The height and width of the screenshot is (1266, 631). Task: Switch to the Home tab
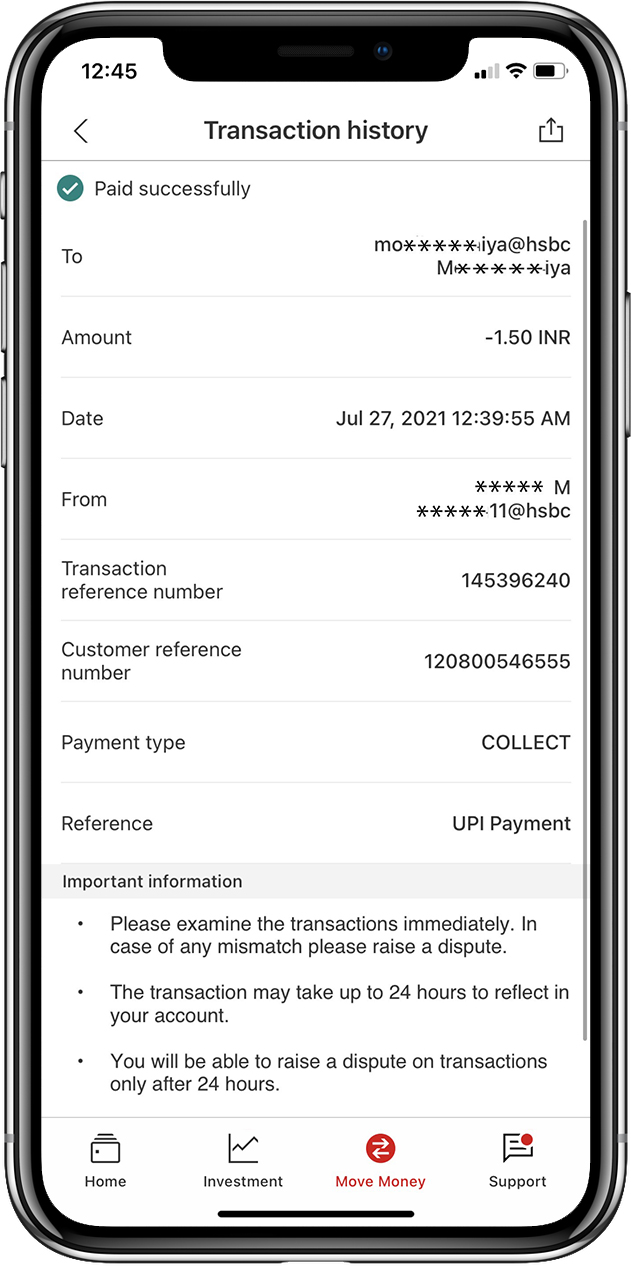pos(105,1160)
